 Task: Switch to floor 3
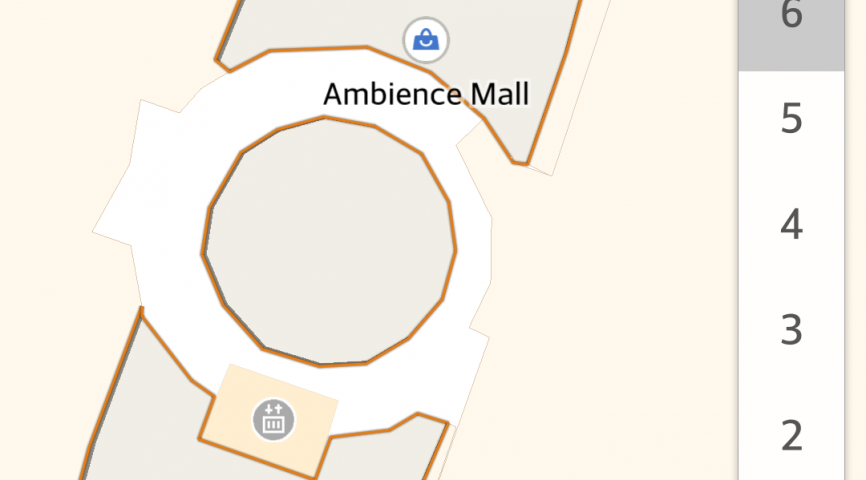coord(791,329)
